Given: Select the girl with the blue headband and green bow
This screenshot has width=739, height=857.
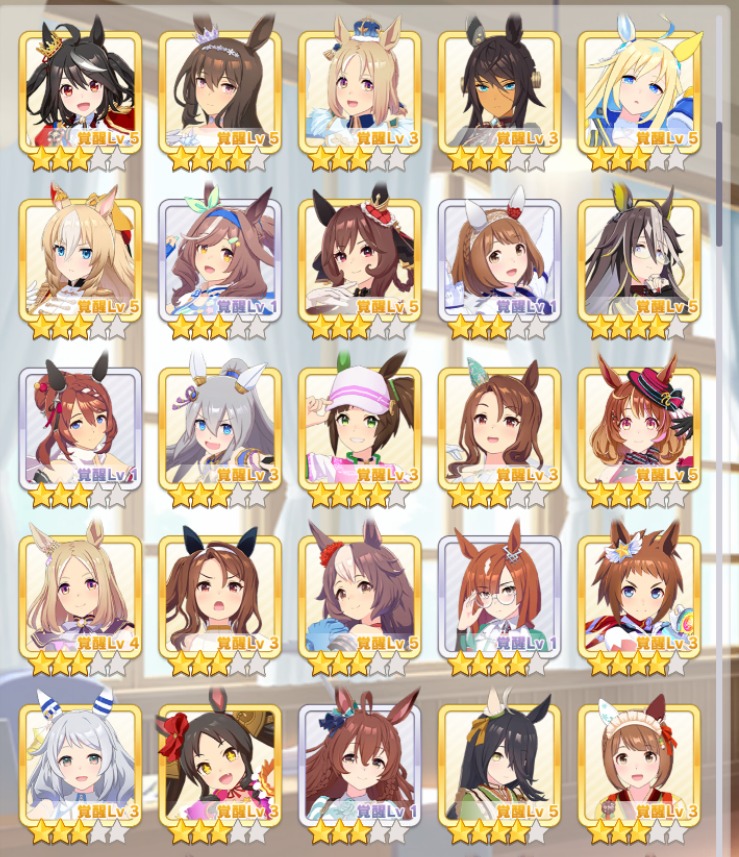Looking at the screenshot, I should (x=220, y=260).
